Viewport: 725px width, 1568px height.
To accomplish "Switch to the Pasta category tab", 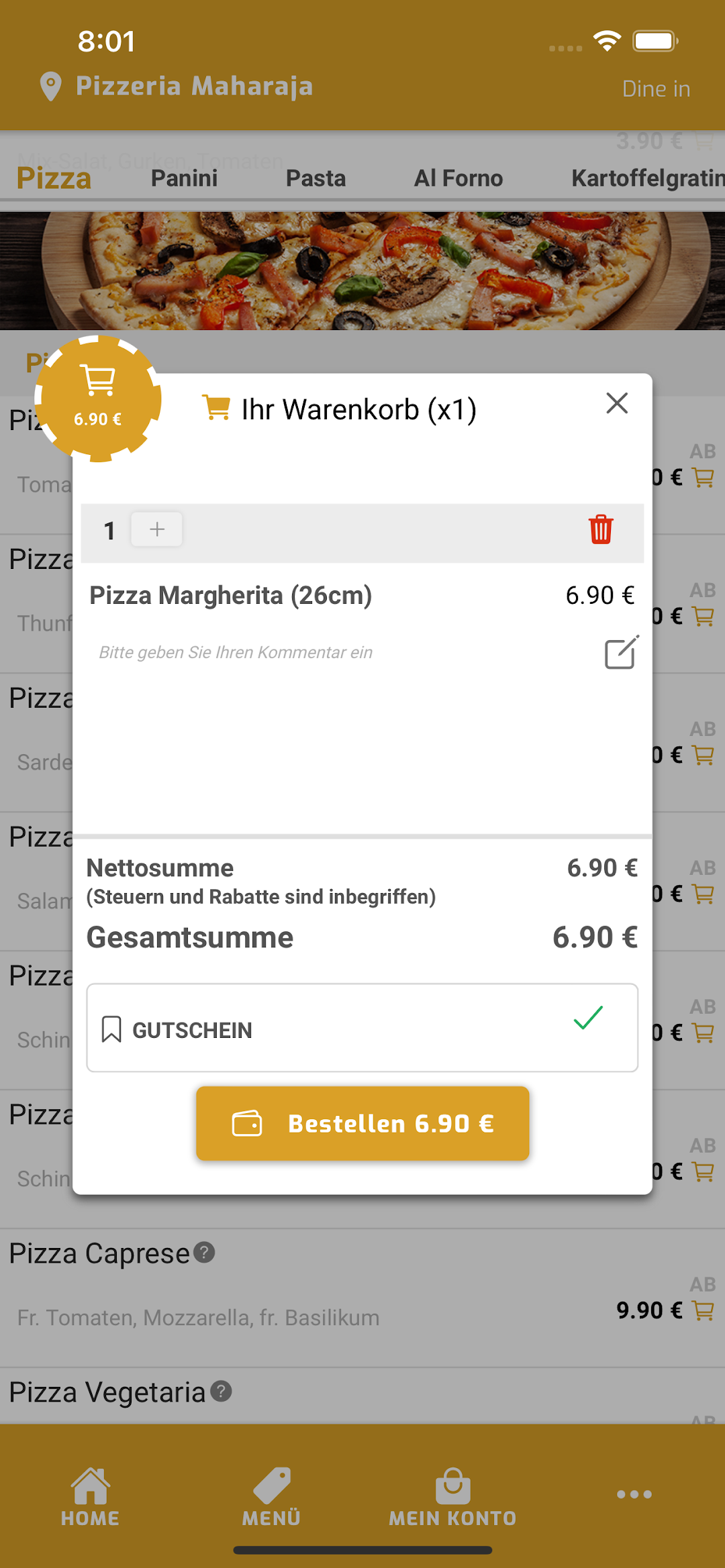I will 316,178.
